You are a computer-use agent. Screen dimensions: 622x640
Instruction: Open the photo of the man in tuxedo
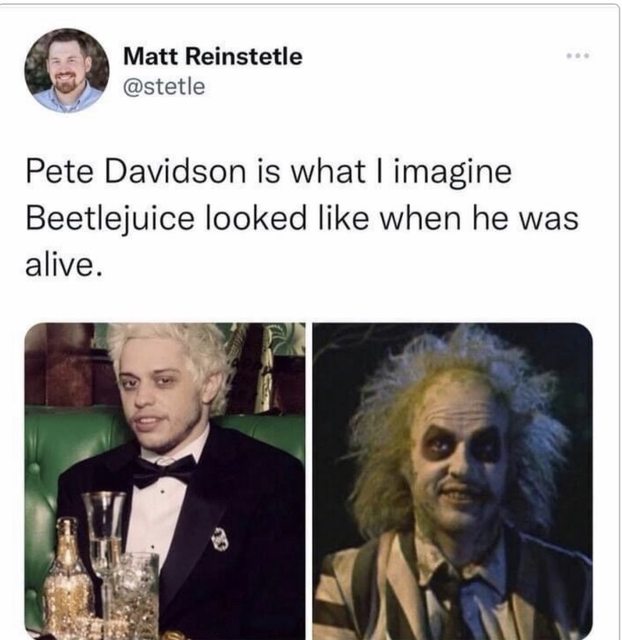[165, 480]
